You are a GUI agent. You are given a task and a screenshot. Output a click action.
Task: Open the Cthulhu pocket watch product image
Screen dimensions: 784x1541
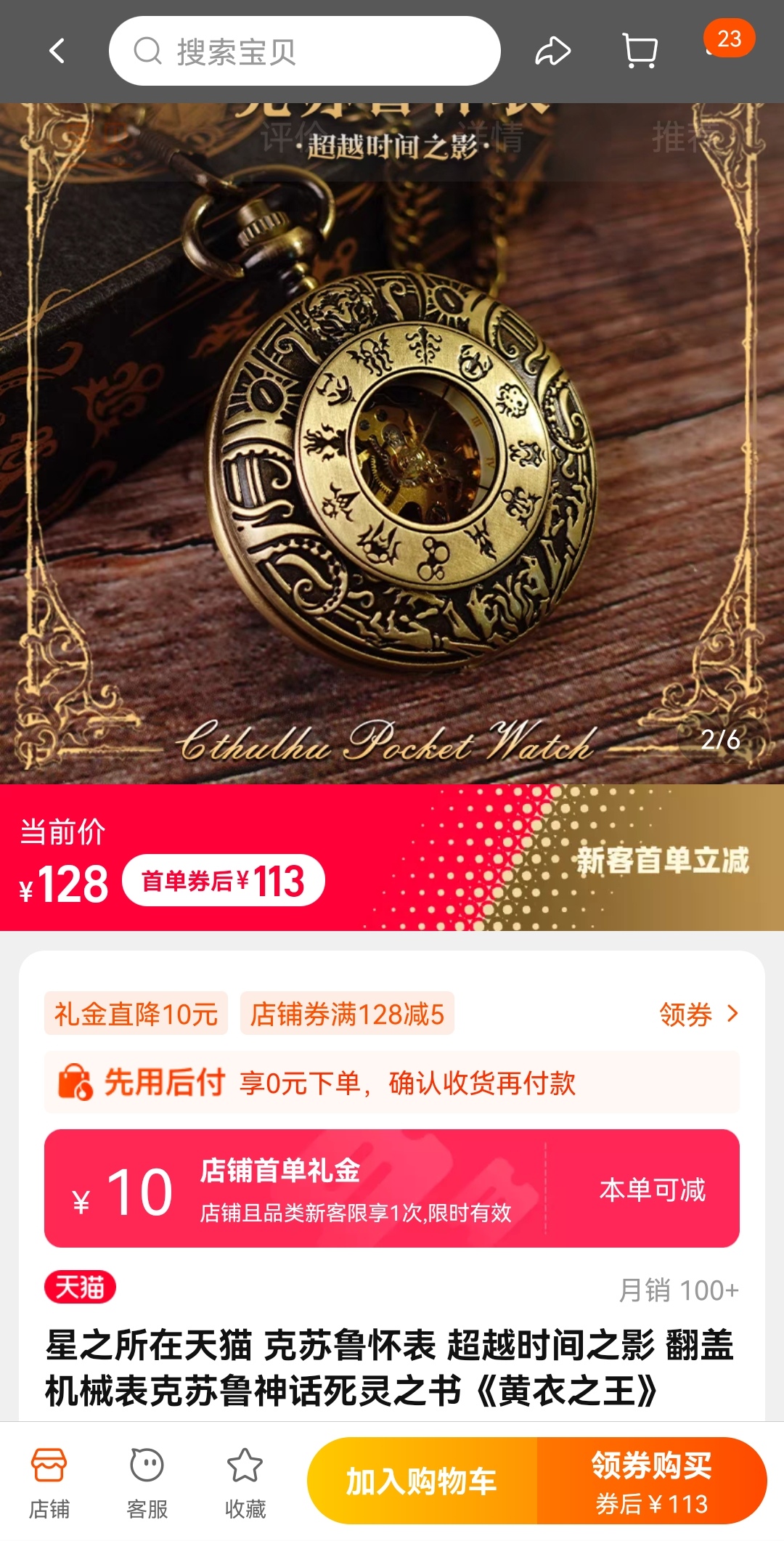pyautogui.click(x=392, y=465)
